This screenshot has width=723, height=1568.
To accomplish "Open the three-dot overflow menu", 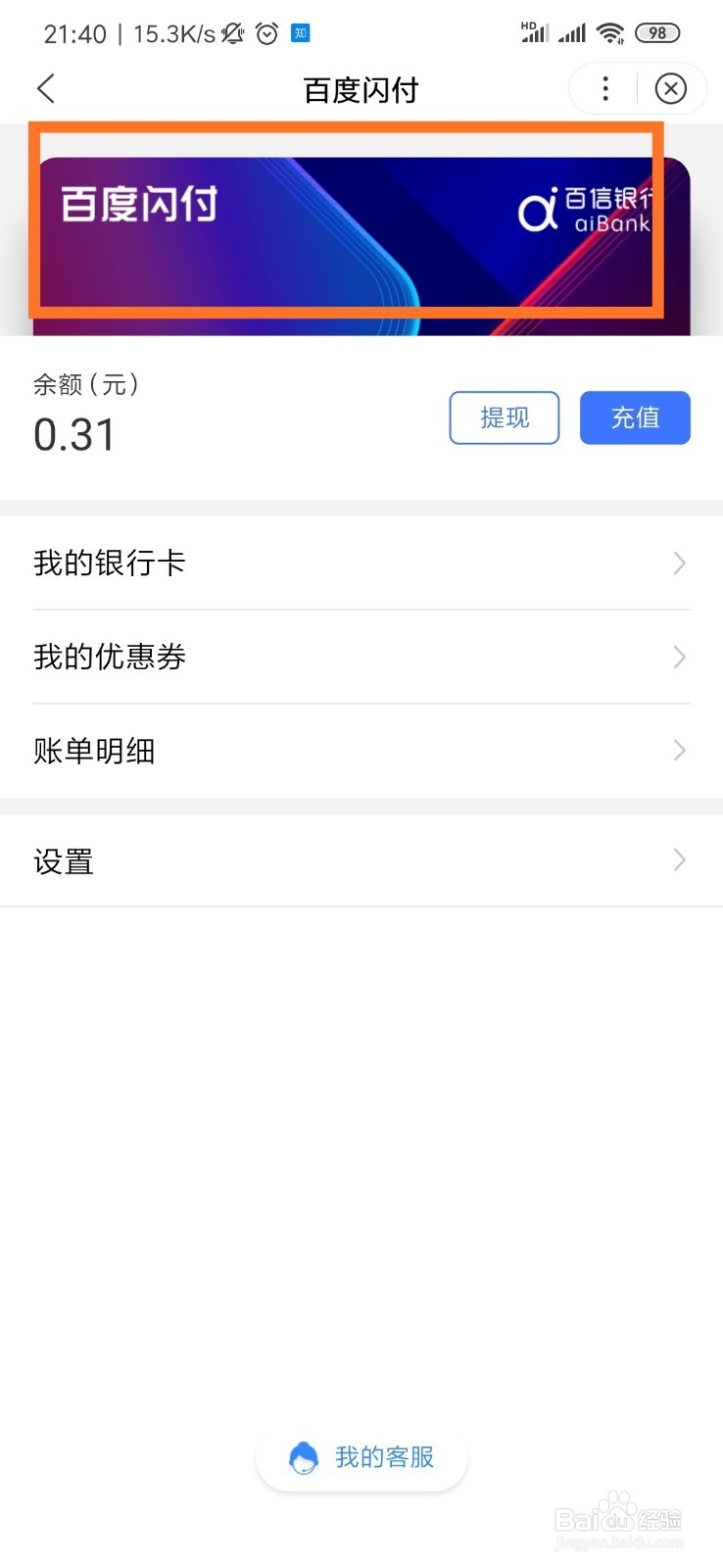I will [x=605, y=88].
